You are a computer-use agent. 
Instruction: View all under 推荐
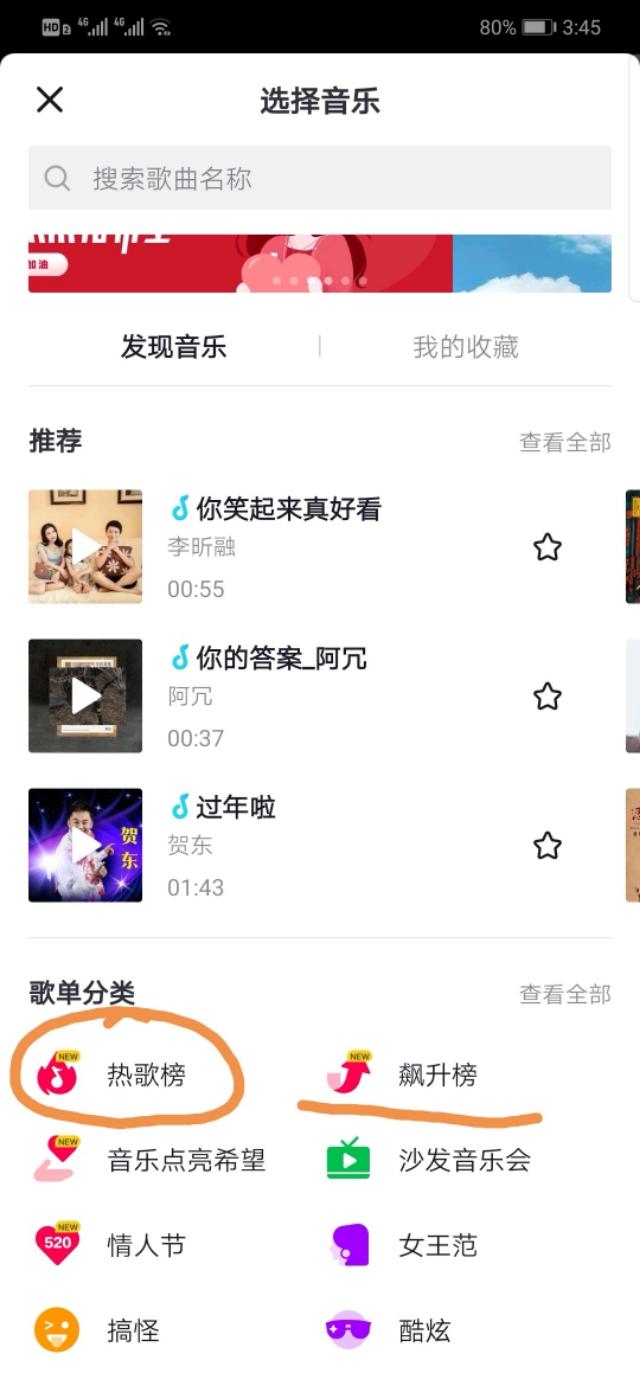565,442
